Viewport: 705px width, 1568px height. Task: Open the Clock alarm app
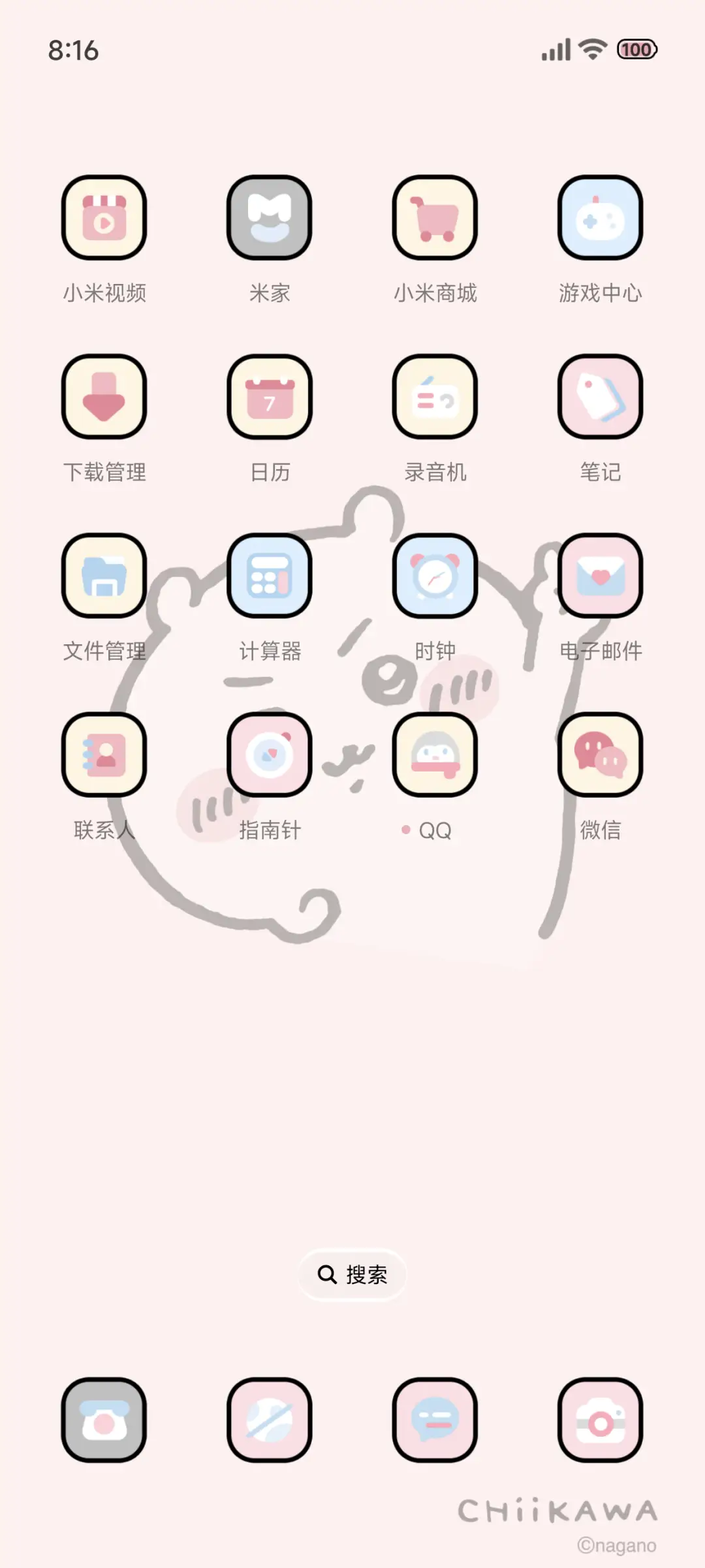click(435, 577)
